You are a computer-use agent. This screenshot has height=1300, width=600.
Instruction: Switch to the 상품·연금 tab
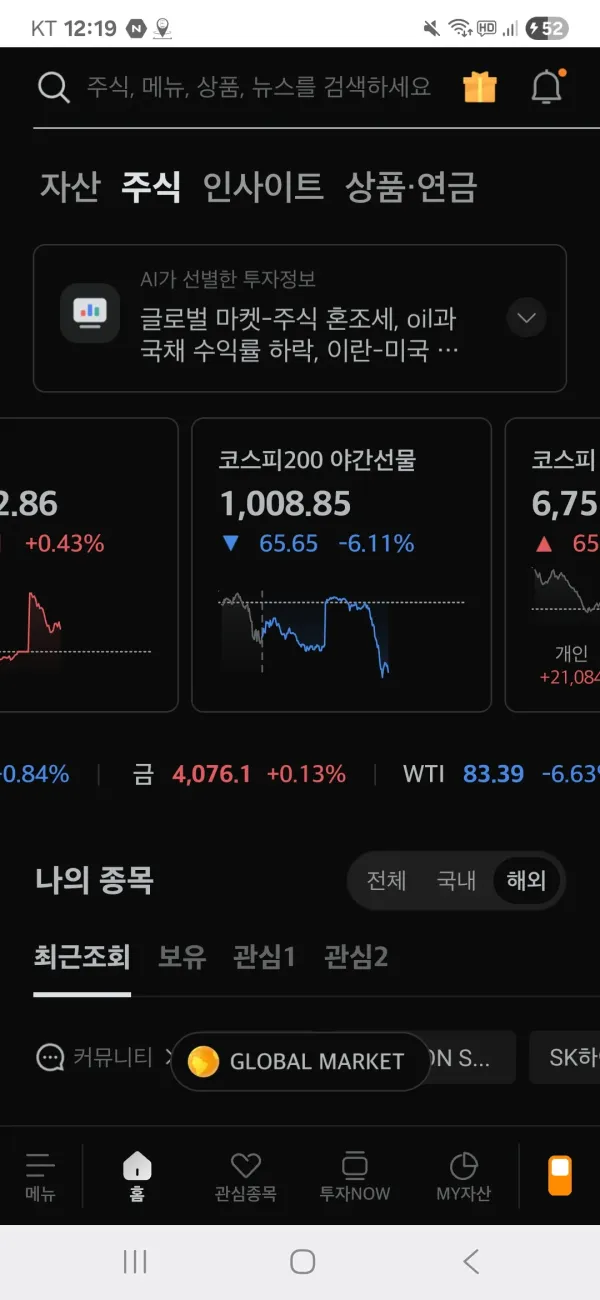click(x=411, y=187)
